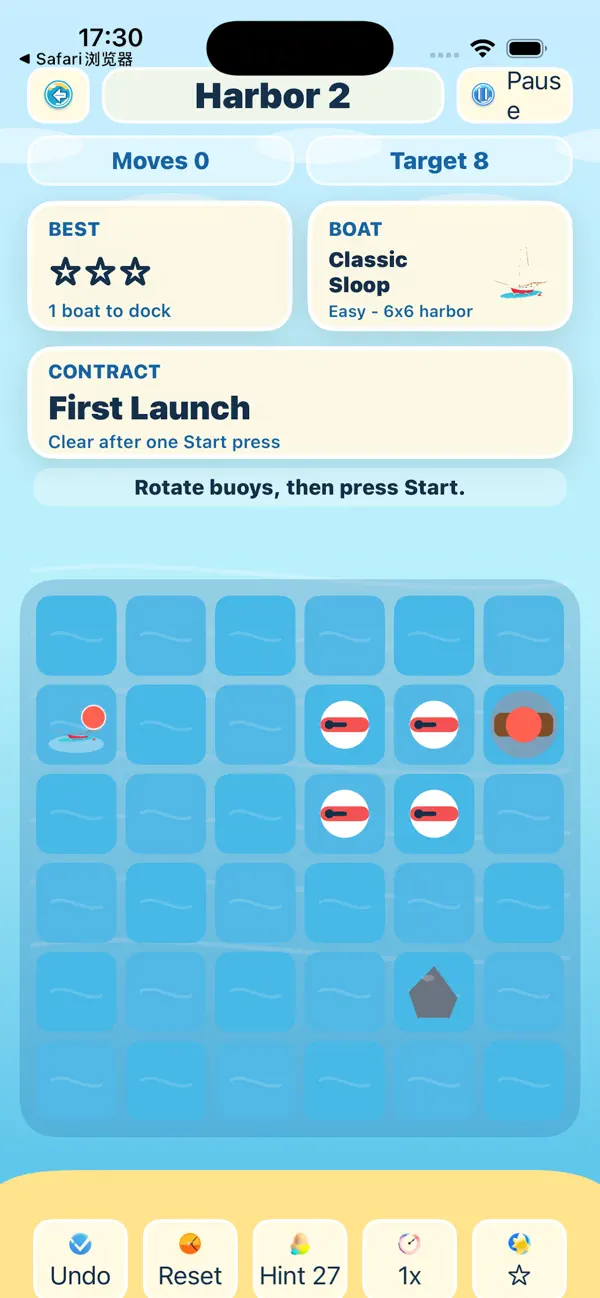Reset the harbor puzzle
The width and height of the screenshot is (600, 1298).
click(x=190, y=1259)
